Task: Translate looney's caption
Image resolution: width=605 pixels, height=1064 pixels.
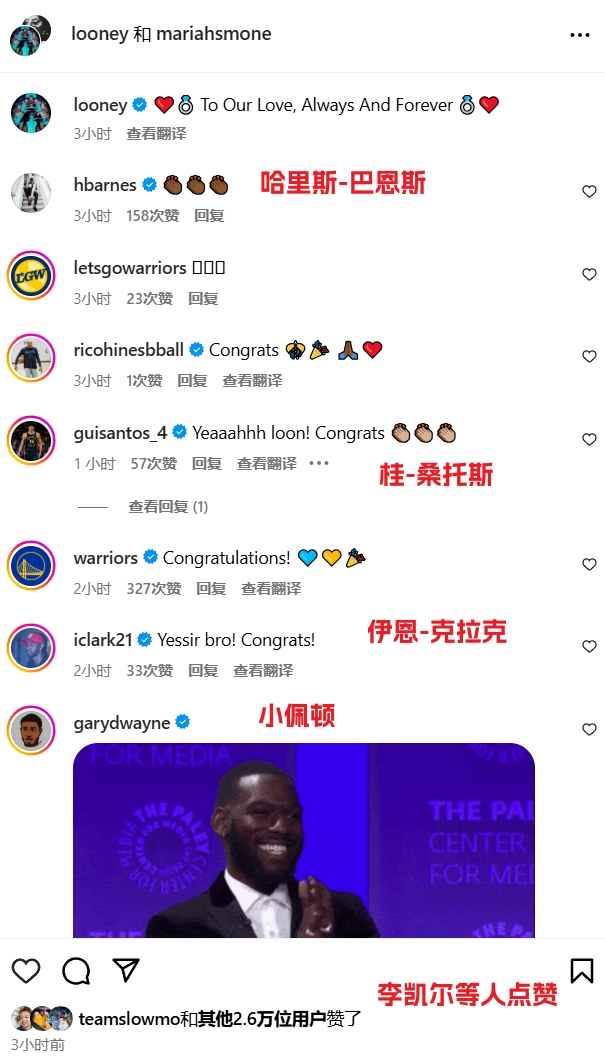Action: click(x=156, y=133)
